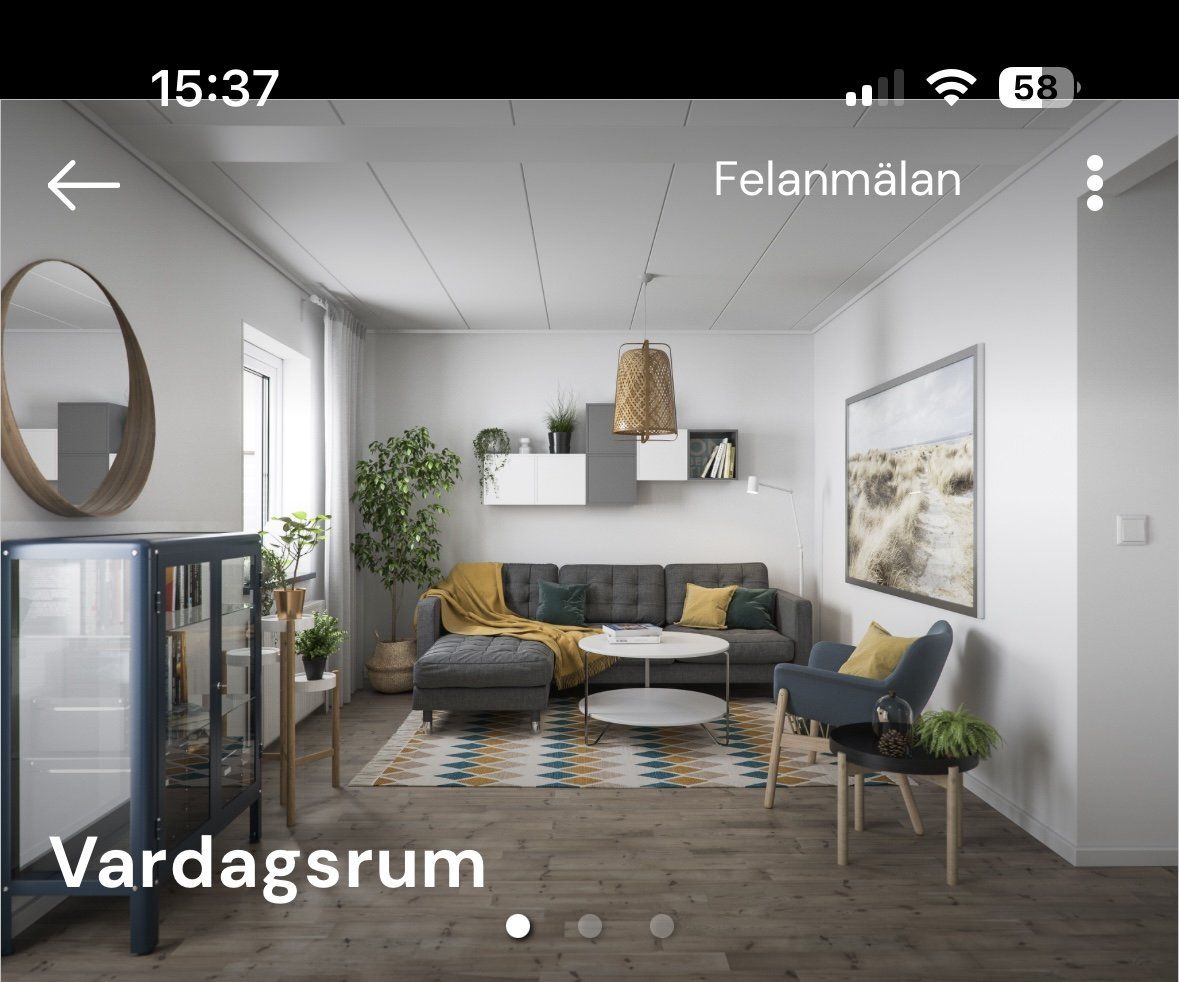
Task: Open the three-dot overflow menu
Action: [x=1094, y=183]
